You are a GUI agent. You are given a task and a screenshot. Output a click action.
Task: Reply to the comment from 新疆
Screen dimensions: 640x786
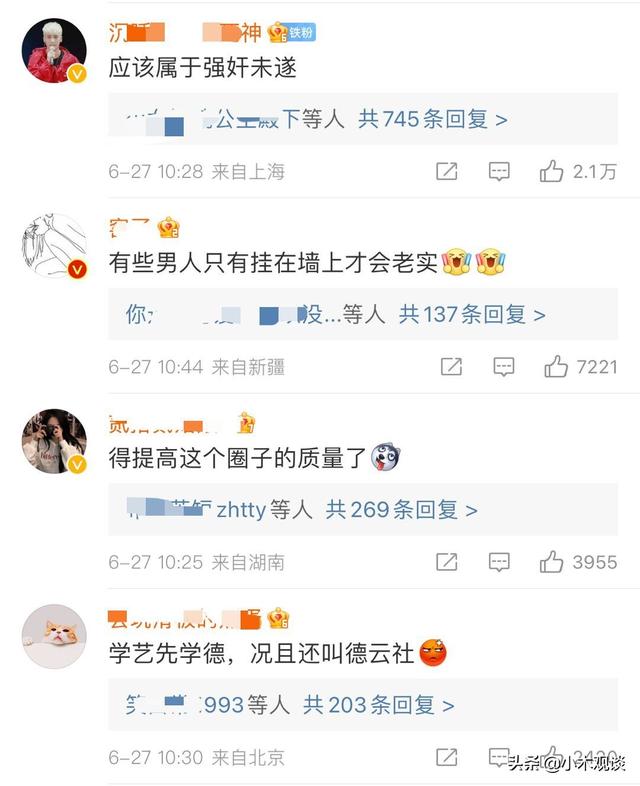503,366
